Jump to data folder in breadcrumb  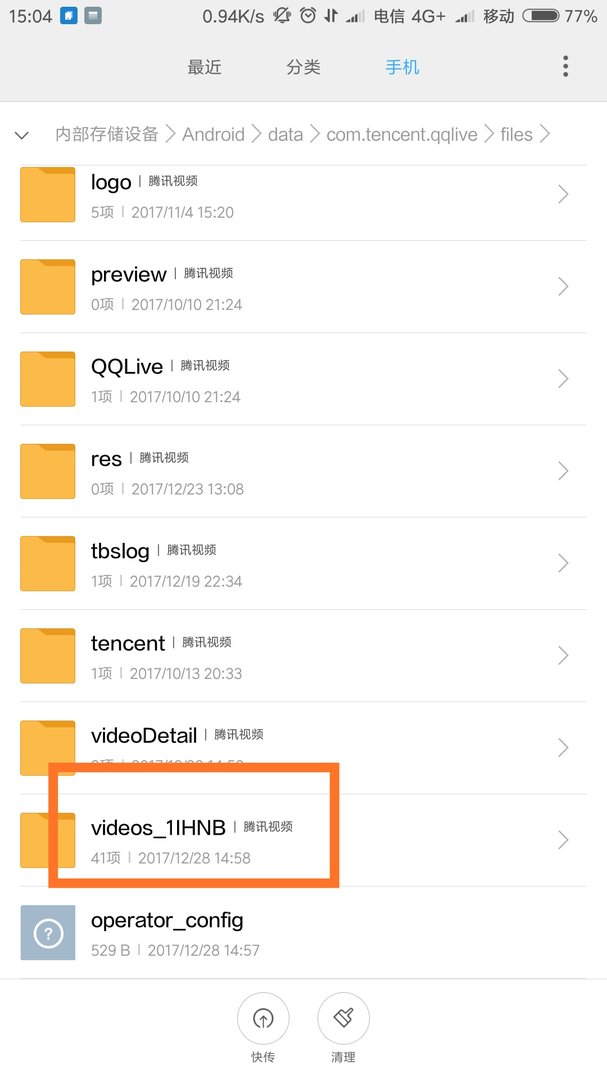(285, 134)
